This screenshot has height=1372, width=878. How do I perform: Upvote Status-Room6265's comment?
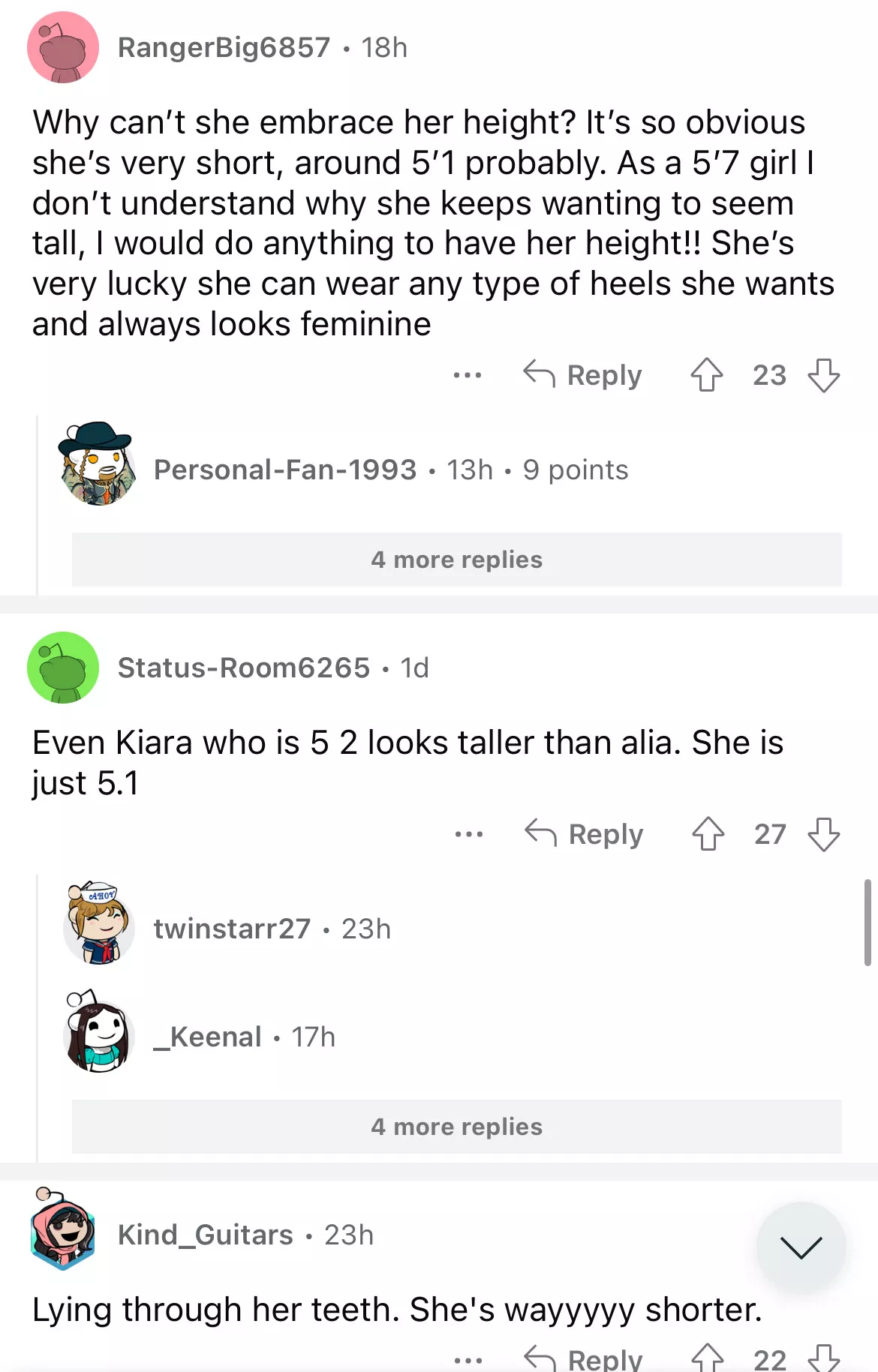pos(708,833)
